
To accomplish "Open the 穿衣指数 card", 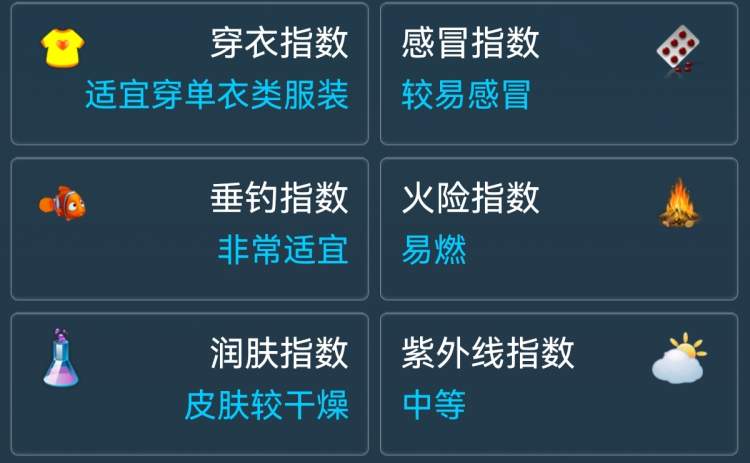I will pyautogui.click(x=189, y=73).
